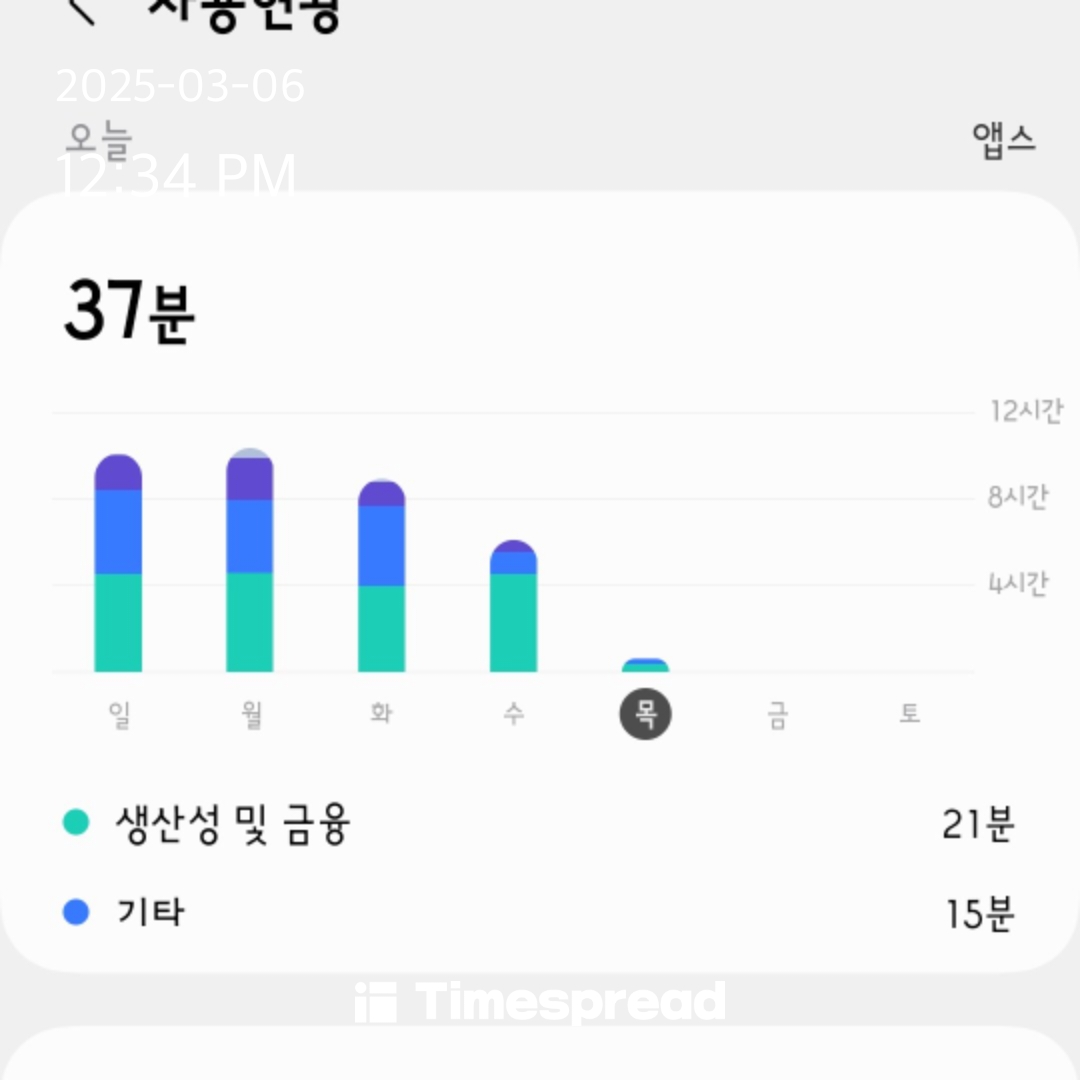
Task: Go back using the top-left arrow
Action: (x=82, y=10)
